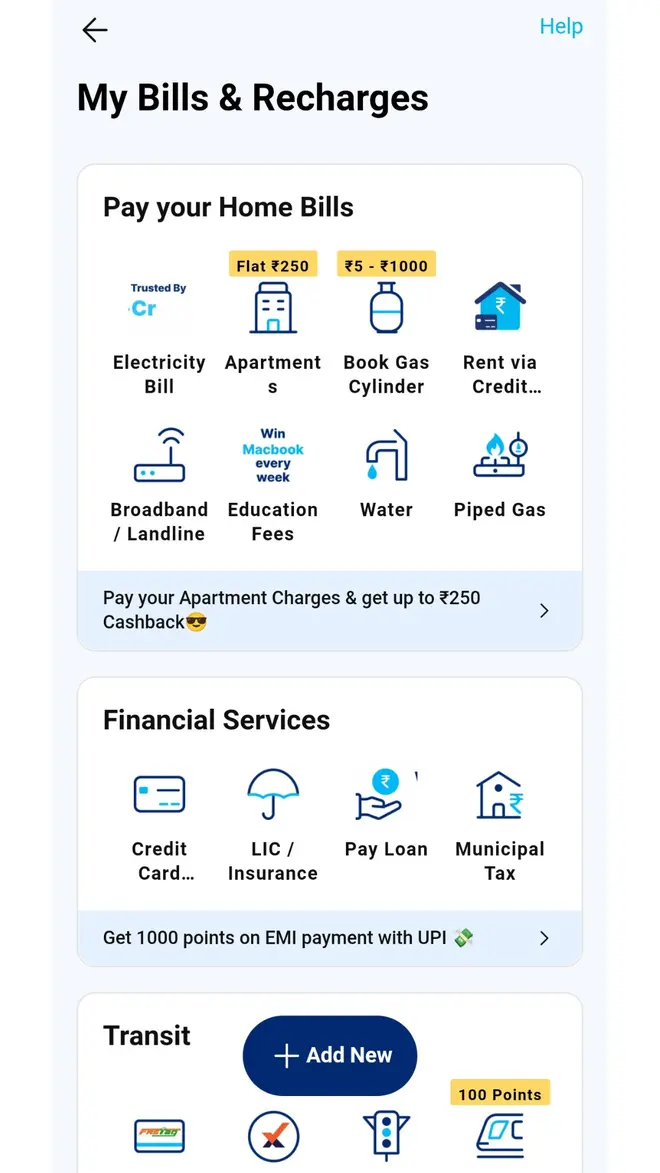Open the FASTag icon under Transit
The height and width of the screenshot is (1173, 660).
tap(159, 1136)
